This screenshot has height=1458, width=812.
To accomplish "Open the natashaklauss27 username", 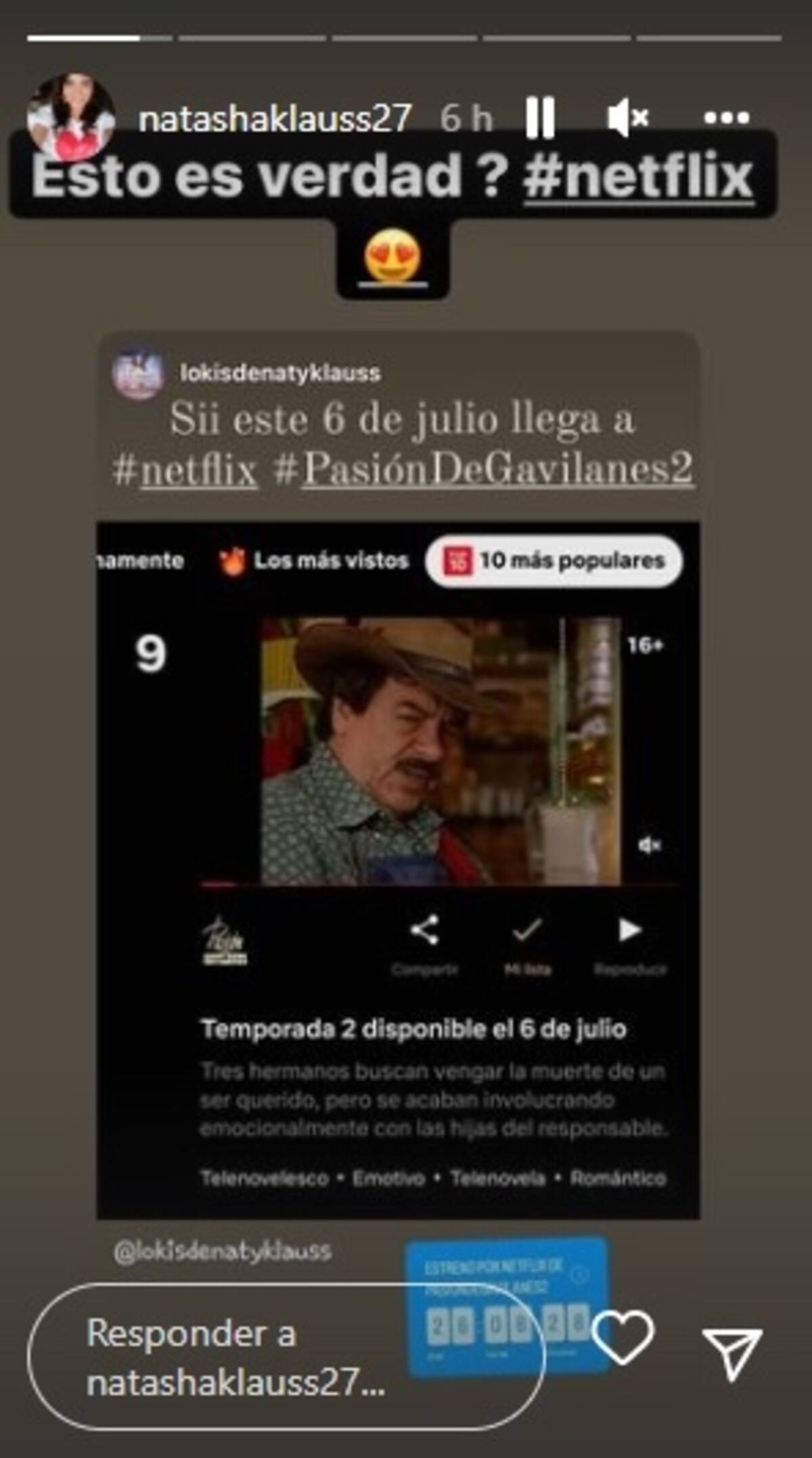I will point(274,118).
